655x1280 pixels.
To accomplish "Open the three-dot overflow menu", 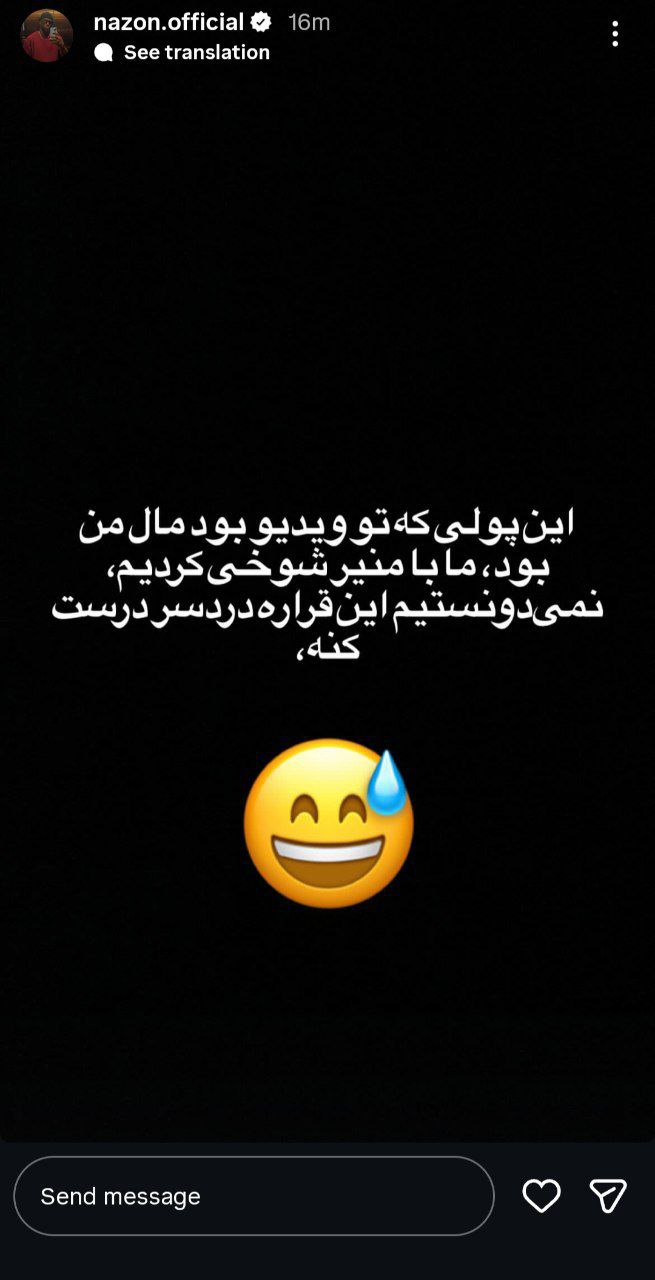I will point(615,34).
